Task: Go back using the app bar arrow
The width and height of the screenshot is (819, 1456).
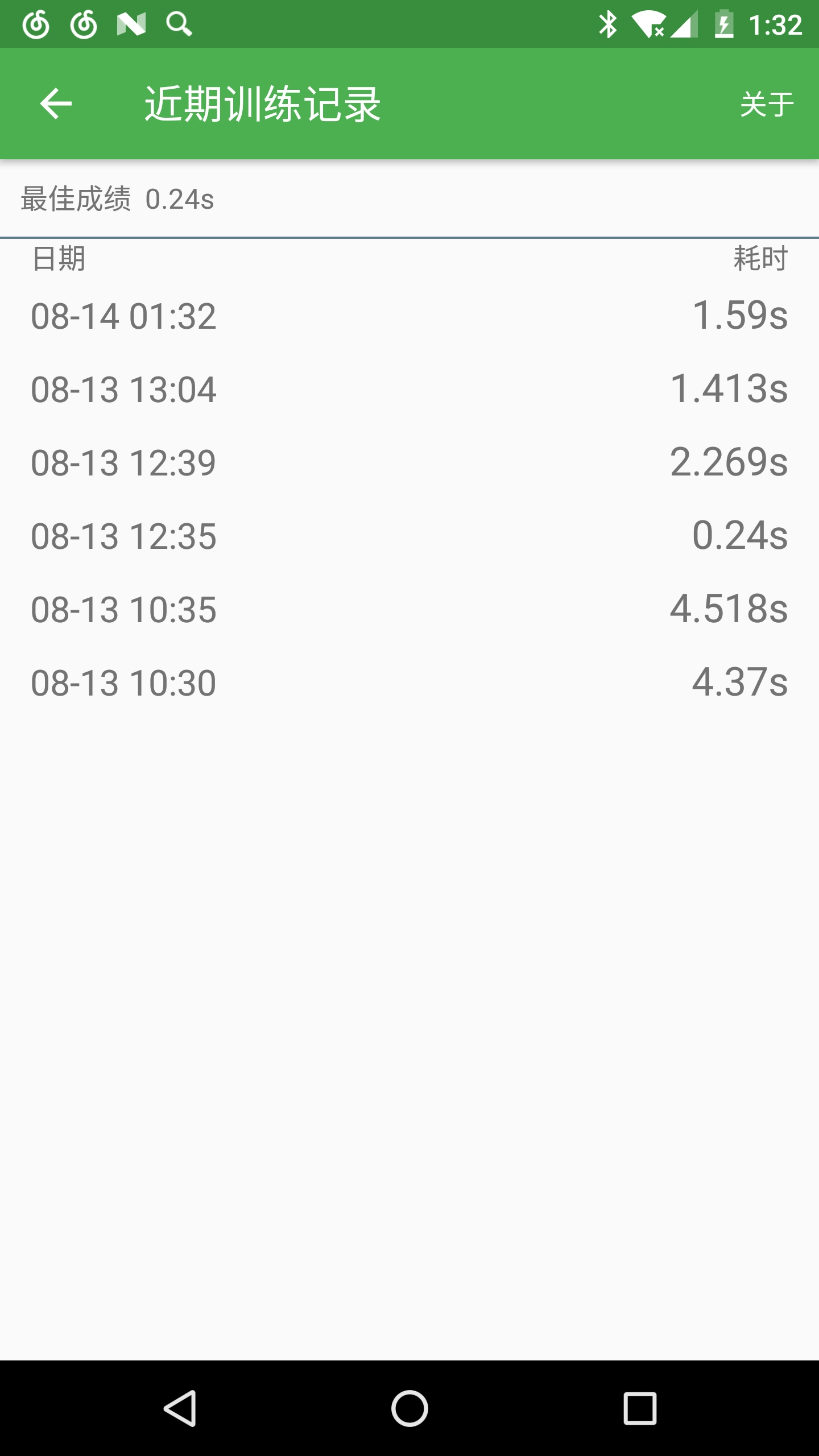Action: click(56, 104)
